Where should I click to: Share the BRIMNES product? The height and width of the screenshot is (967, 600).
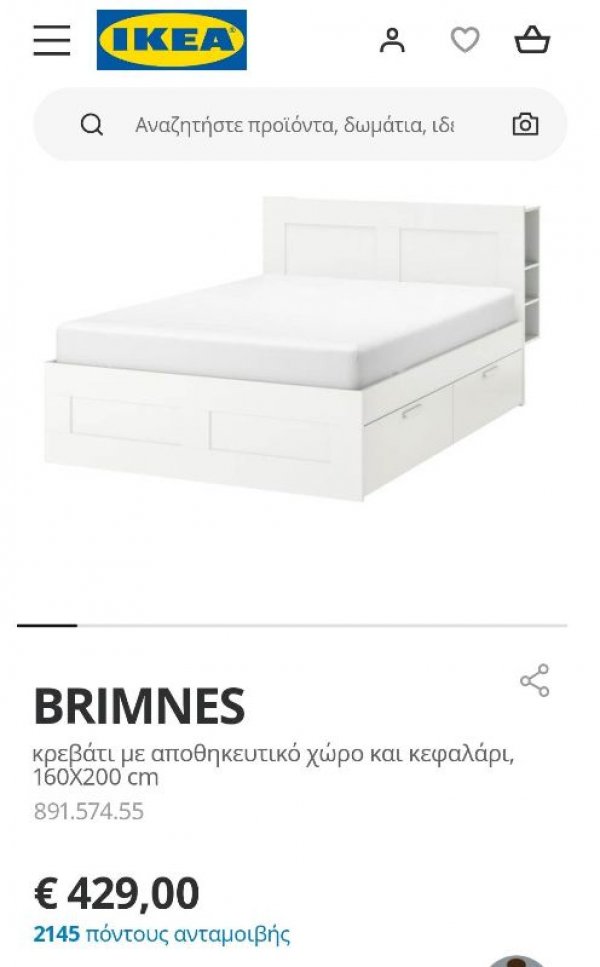535,680
